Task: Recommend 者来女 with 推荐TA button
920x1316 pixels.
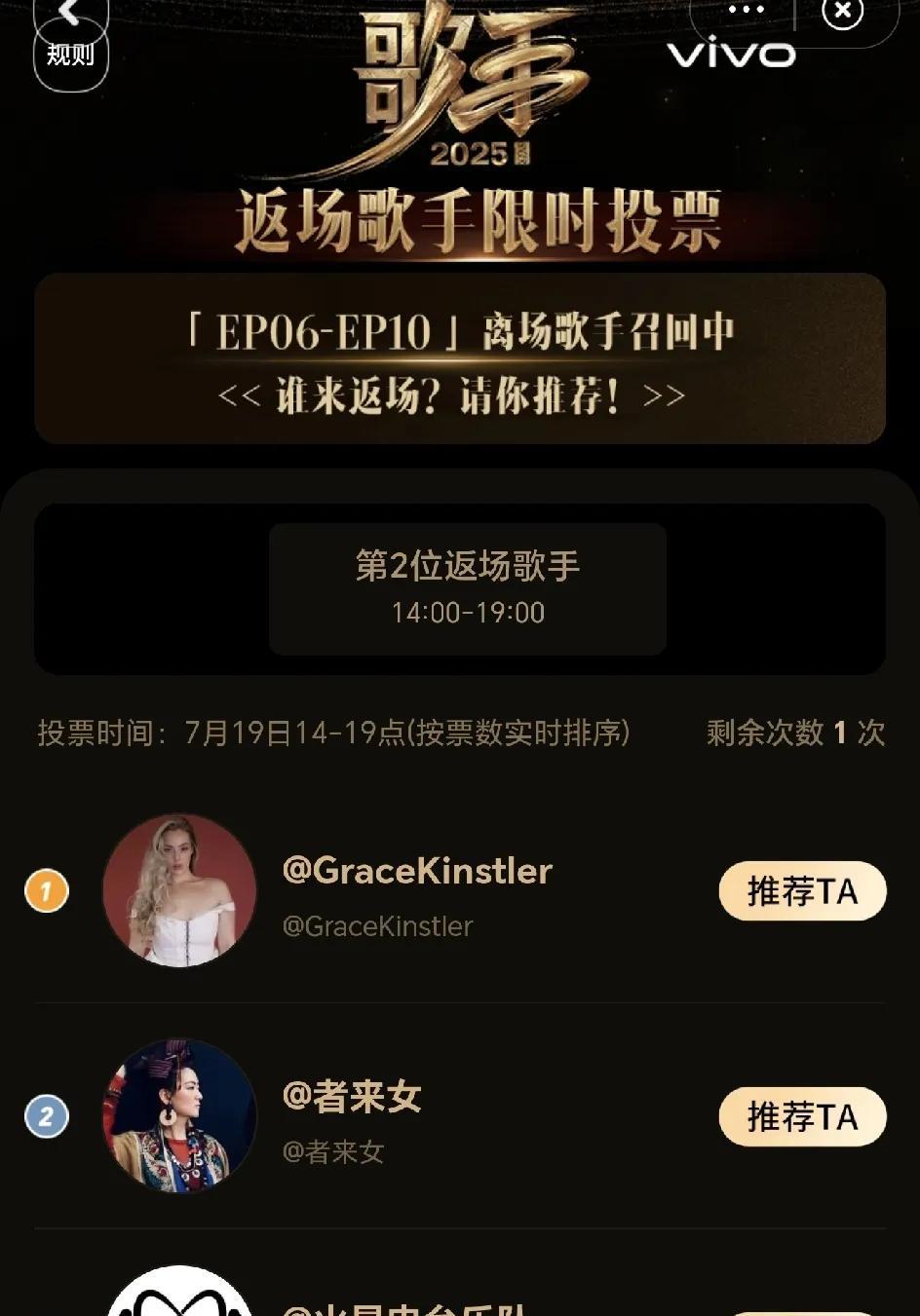Action: (802, 1116)
